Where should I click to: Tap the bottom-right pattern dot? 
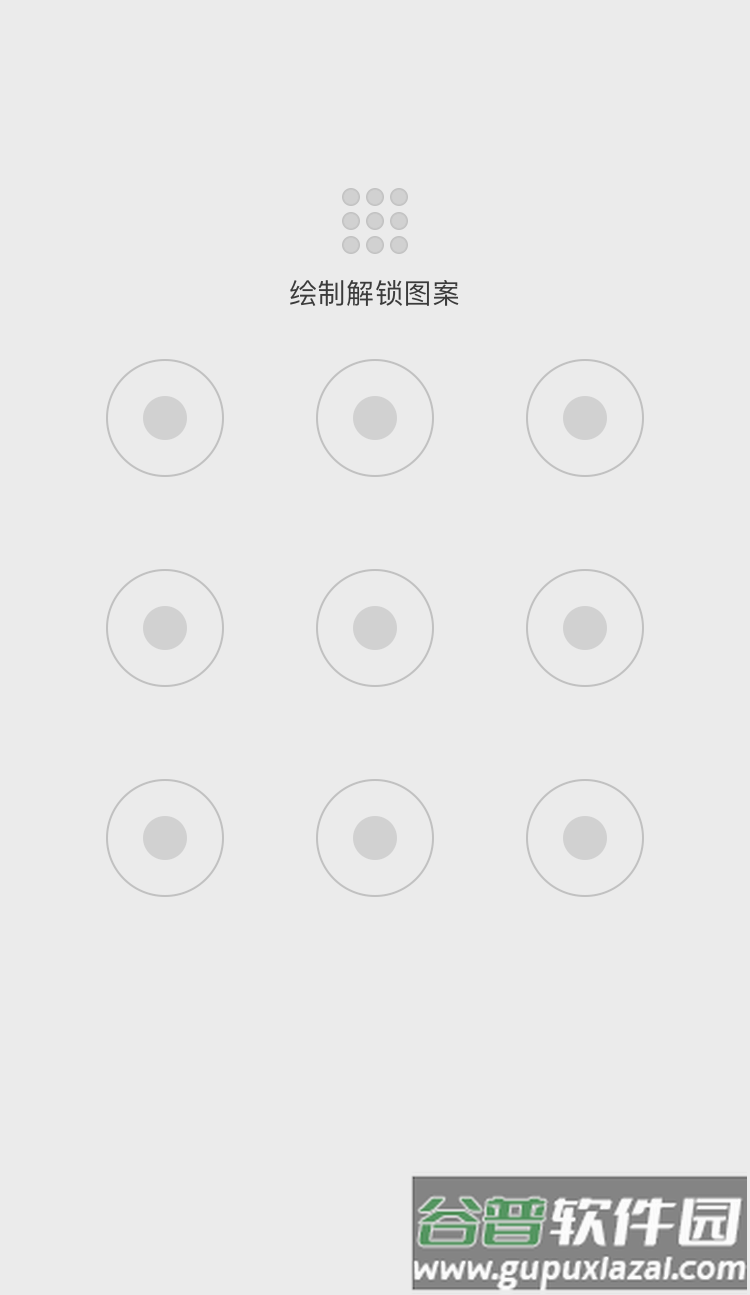pos(585,838)
